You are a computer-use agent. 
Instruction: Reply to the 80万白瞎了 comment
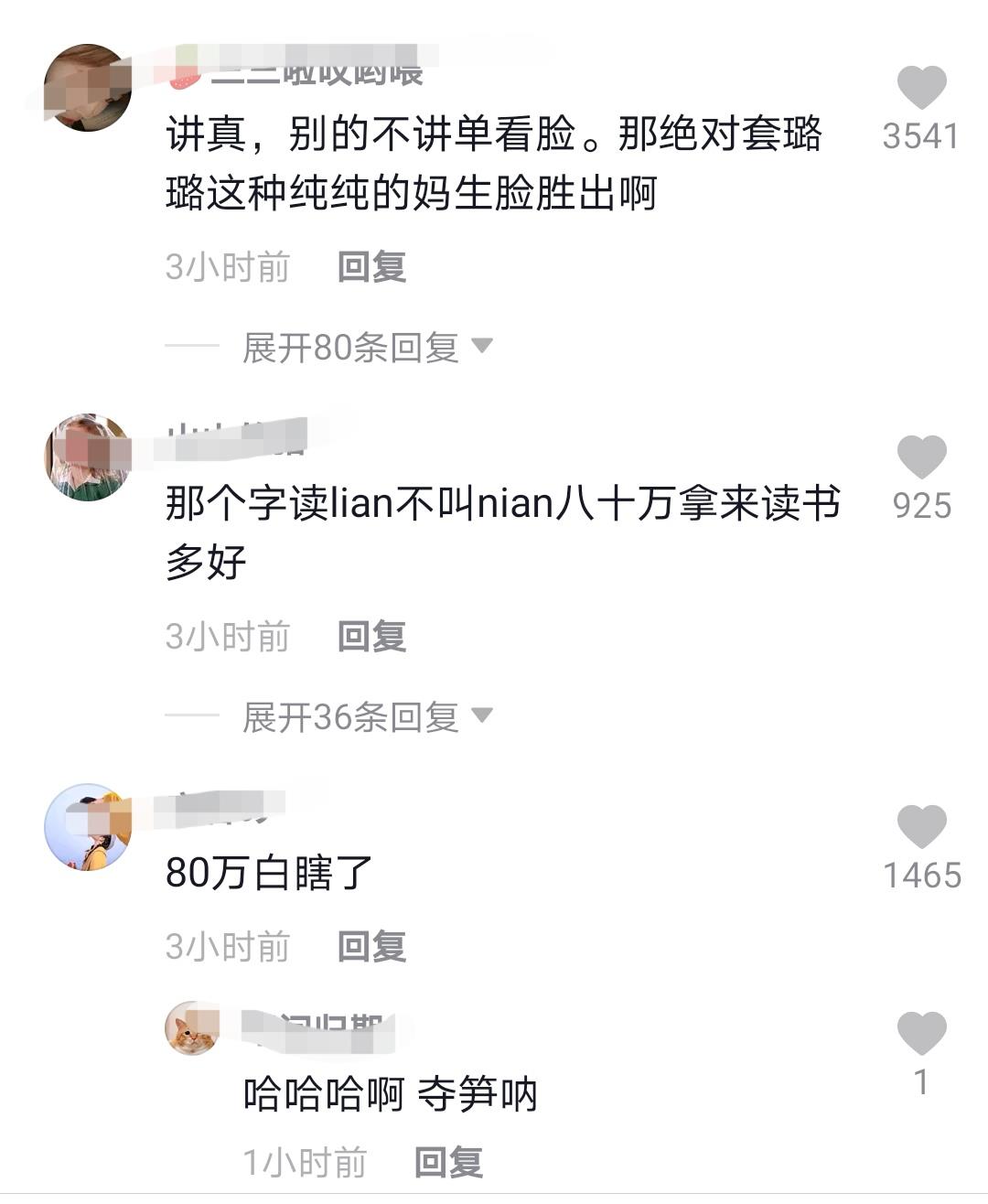point(371,946)
